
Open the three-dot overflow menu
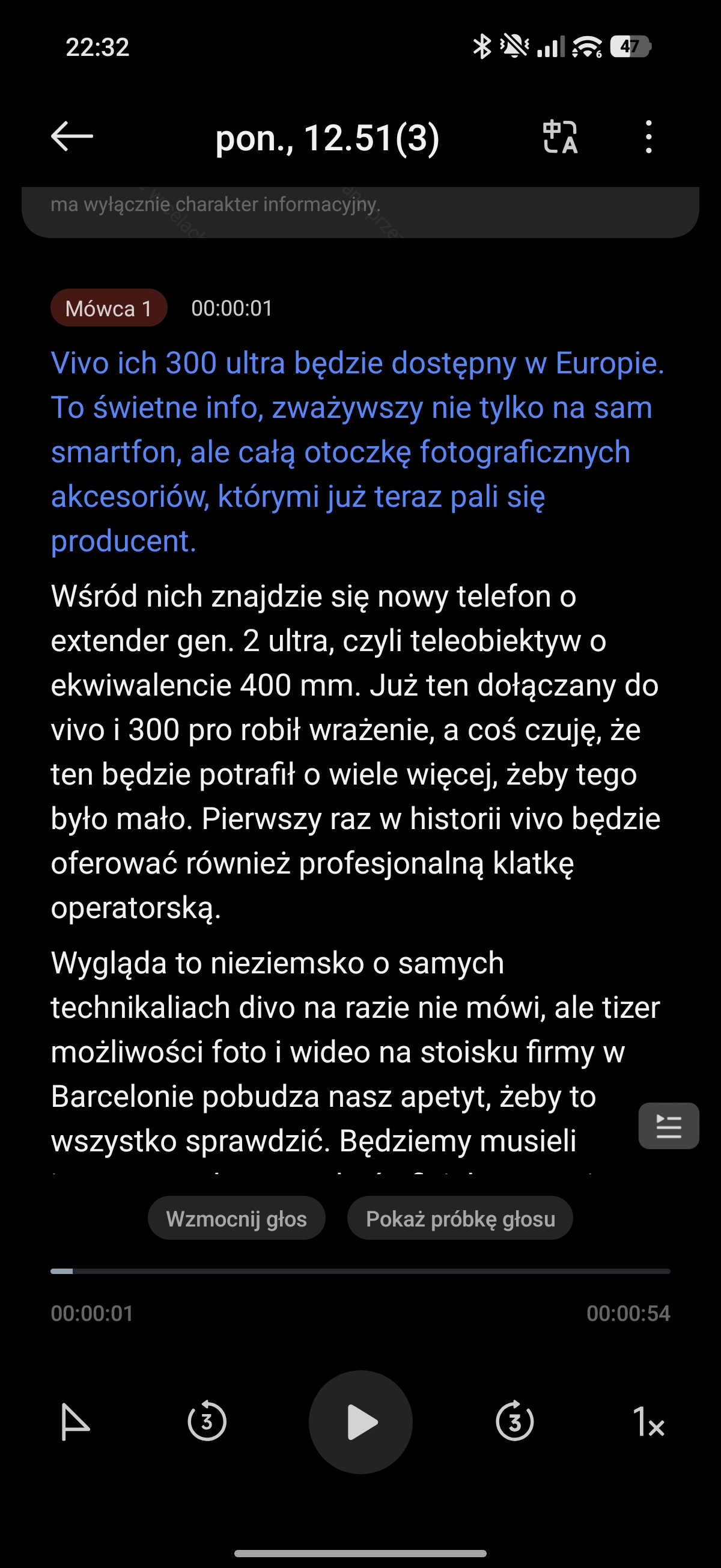click(648, 137)
